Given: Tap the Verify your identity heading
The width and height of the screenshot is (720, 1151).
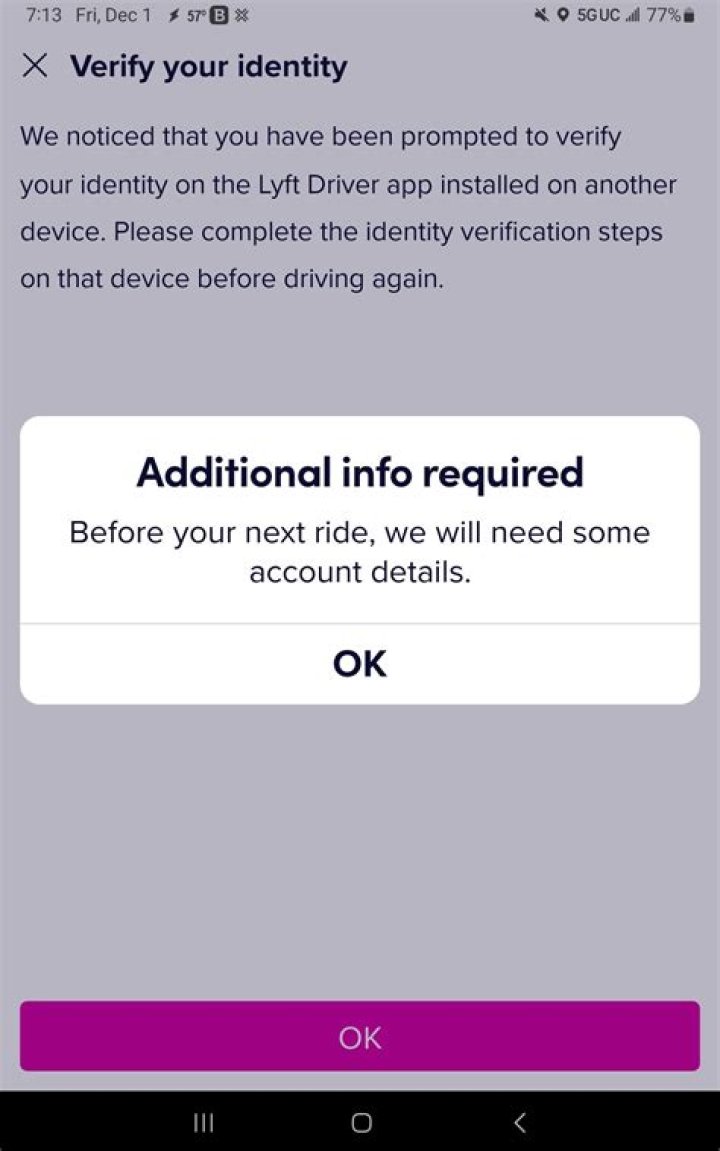Looking at the screenshot, I should pos(207,66).
